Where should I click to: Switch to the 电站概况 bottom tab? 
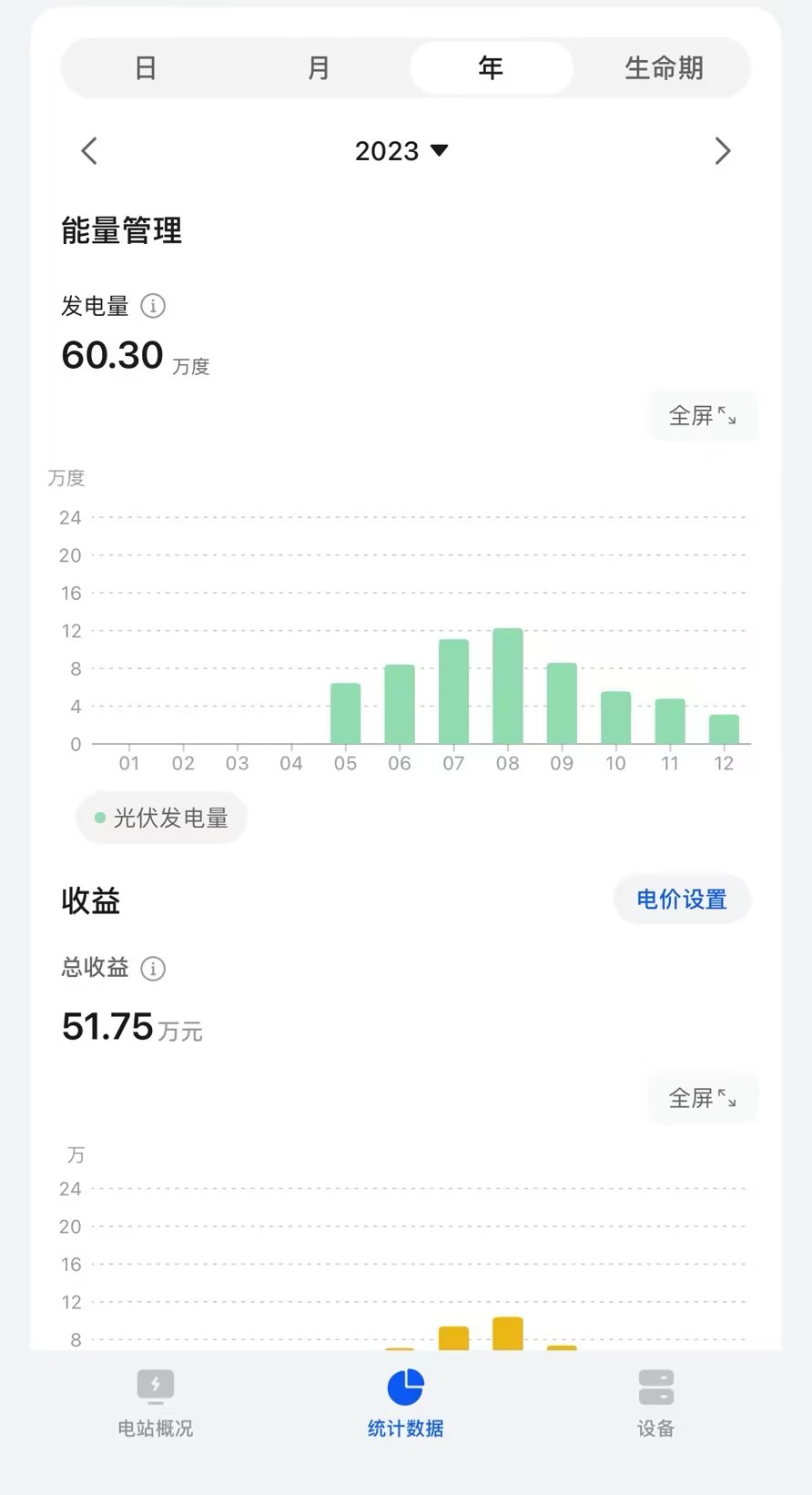(156, 1403)
